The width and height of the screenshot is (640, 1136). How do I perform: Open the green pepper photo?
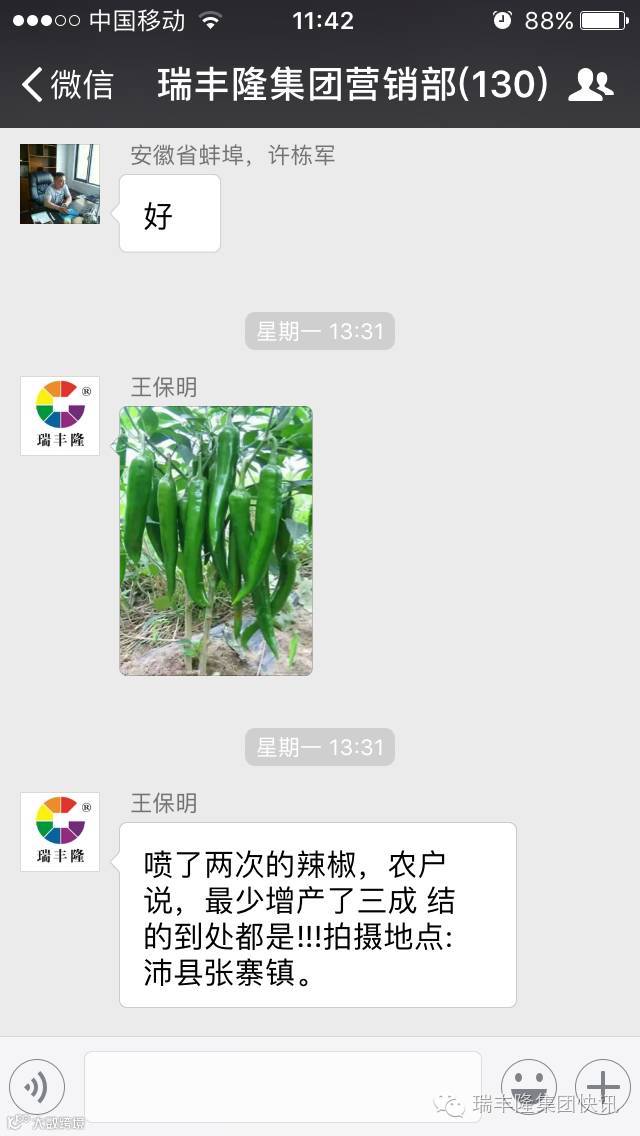click(x=216, y=540)
